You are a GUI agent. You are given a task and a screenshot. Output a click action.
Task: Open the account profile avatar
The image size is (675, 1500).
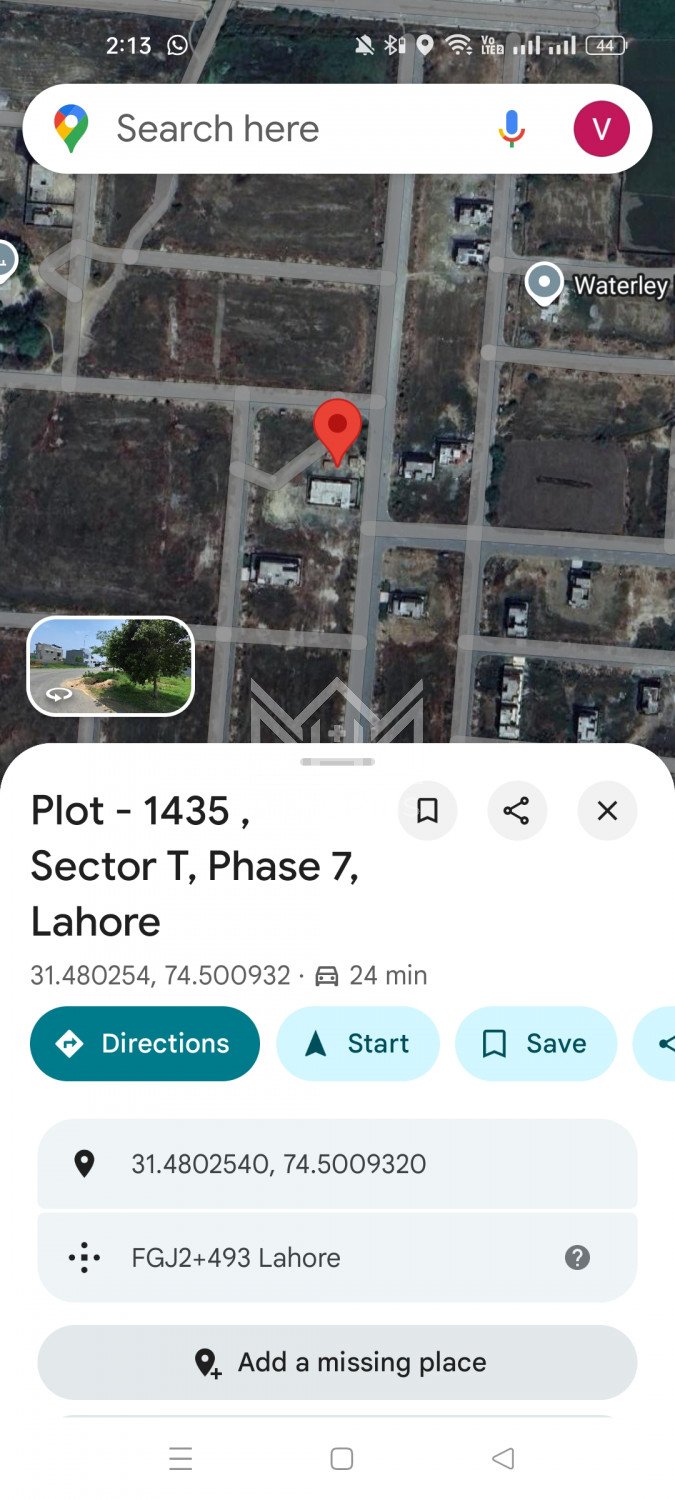click(x=601, y=129)
